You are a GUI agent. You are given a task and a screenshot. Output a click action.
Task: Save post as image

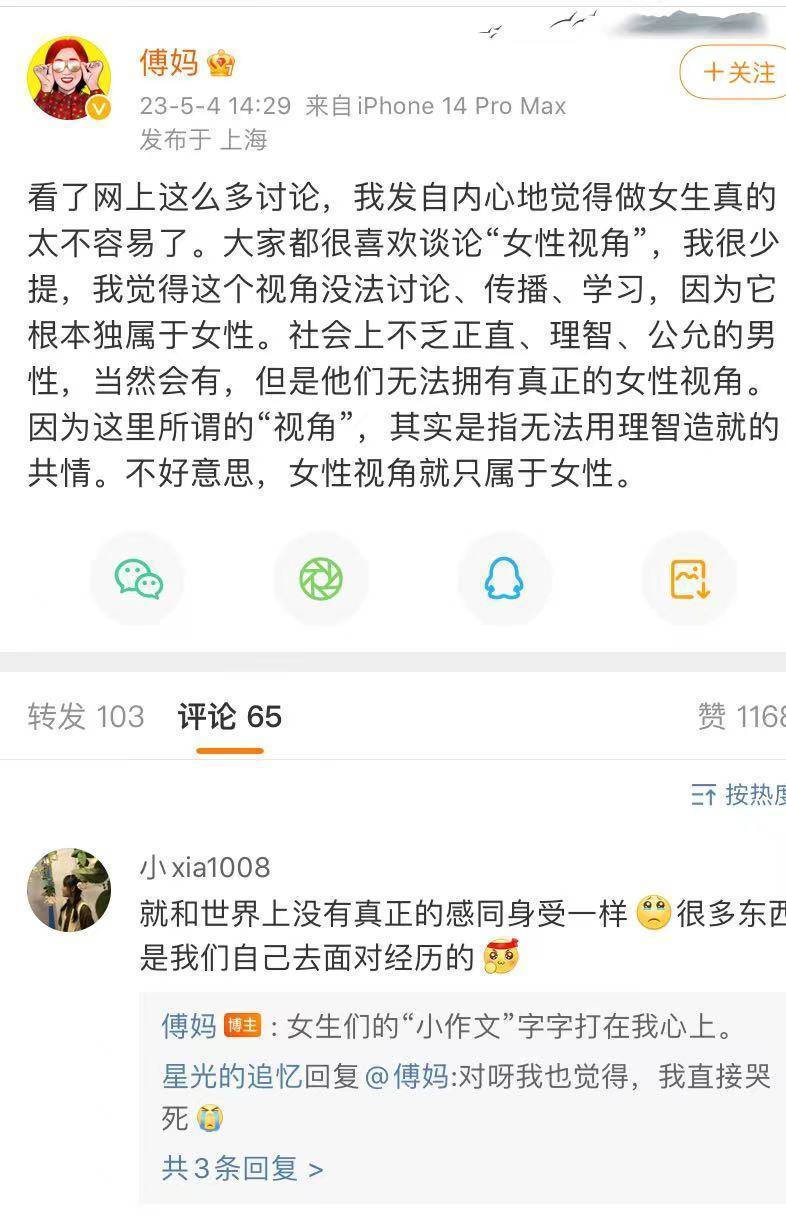tap(688, 579)
